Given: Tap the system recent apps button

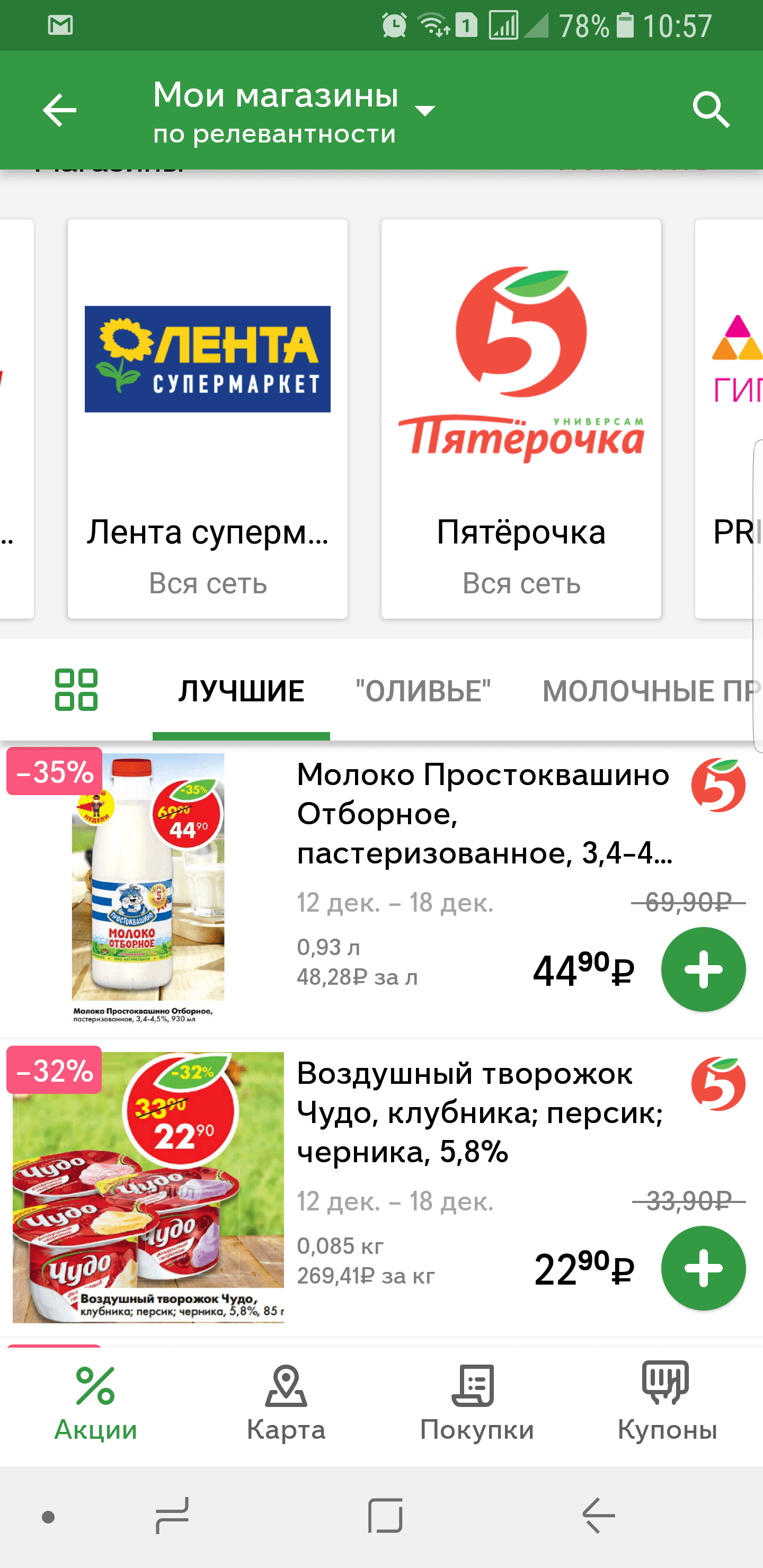Looking at the screenshot, I should coord(172,1516).
